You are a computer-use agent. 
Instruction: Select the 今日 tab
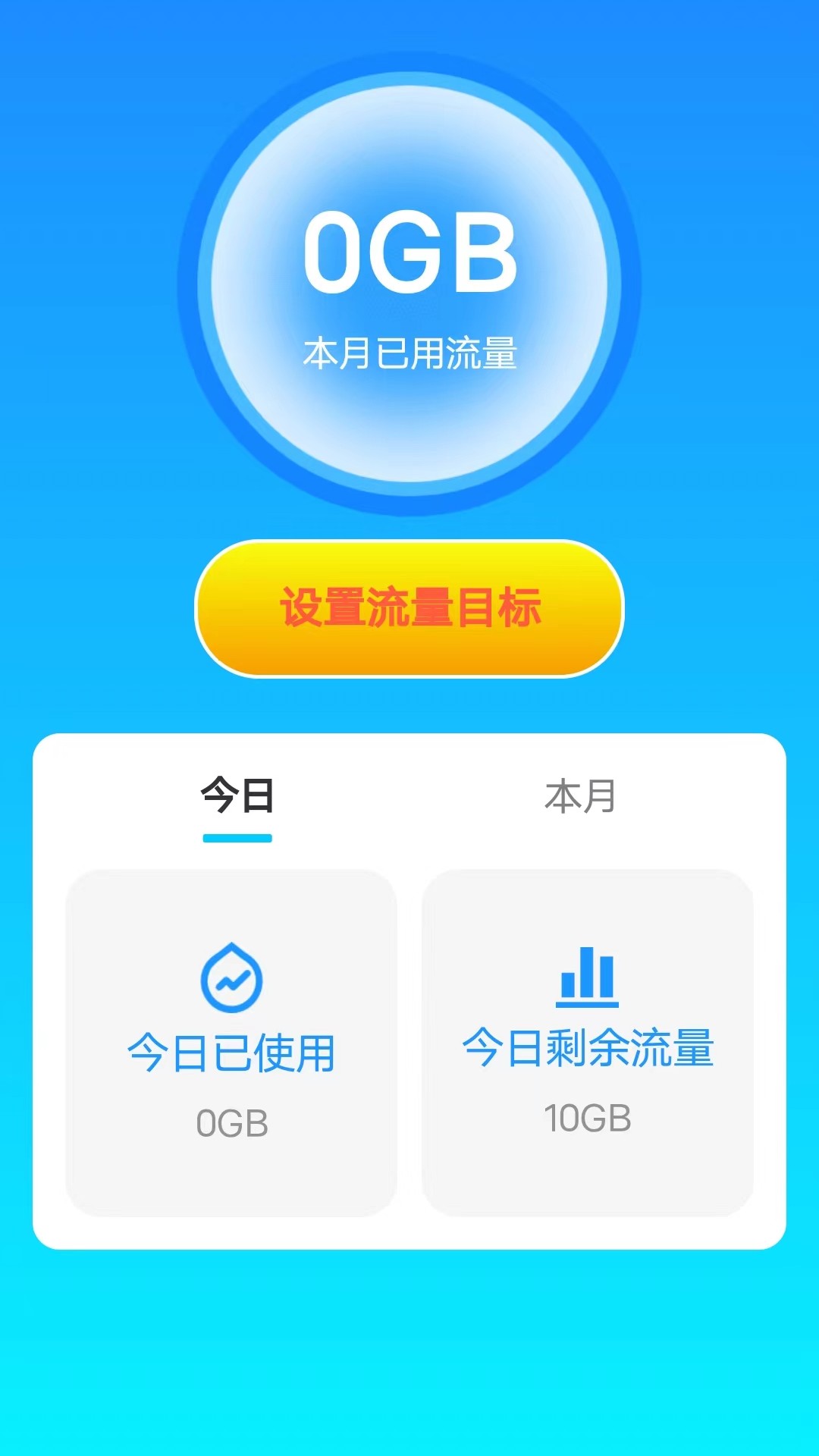coord(237,796)
